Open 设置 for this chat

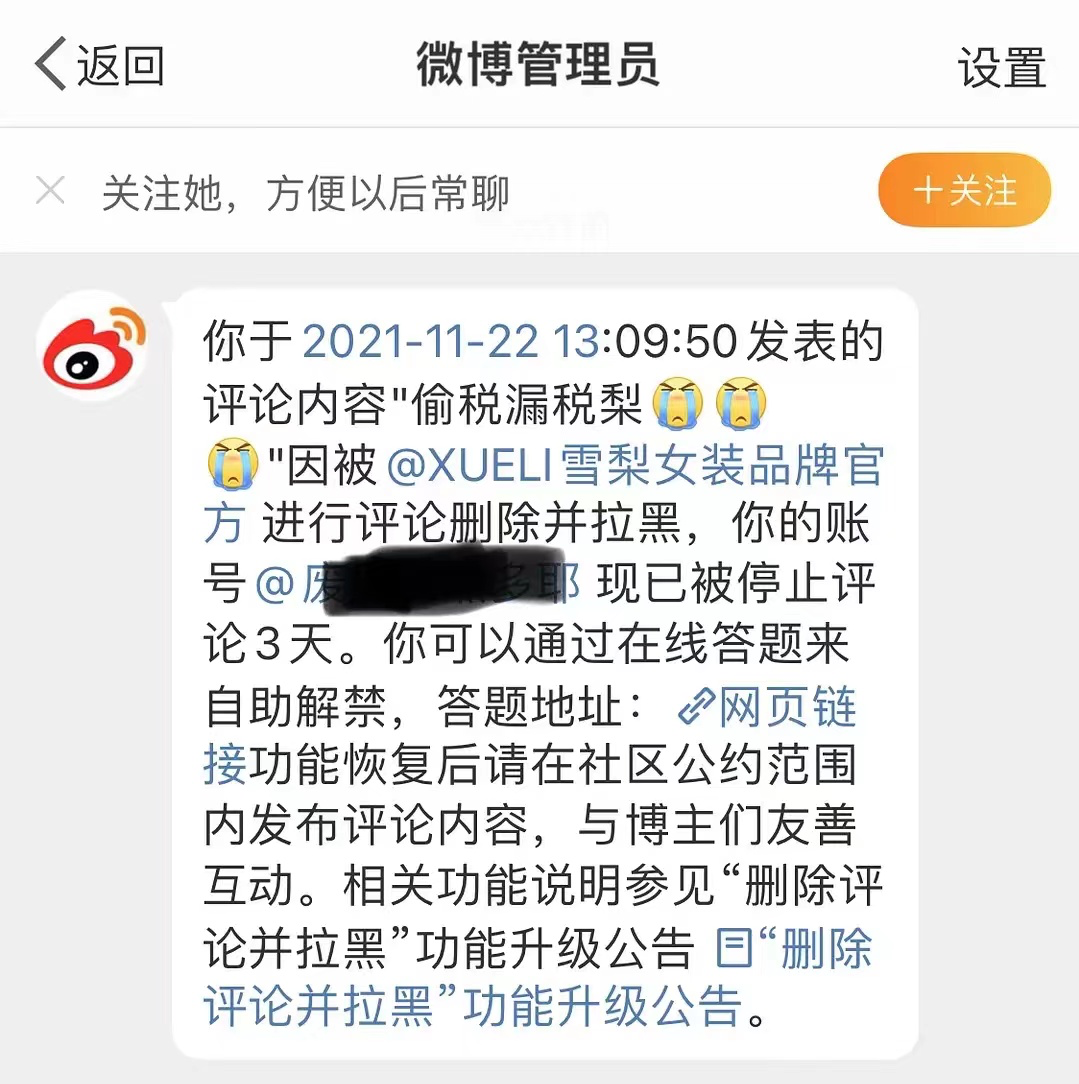(1001, 68)
